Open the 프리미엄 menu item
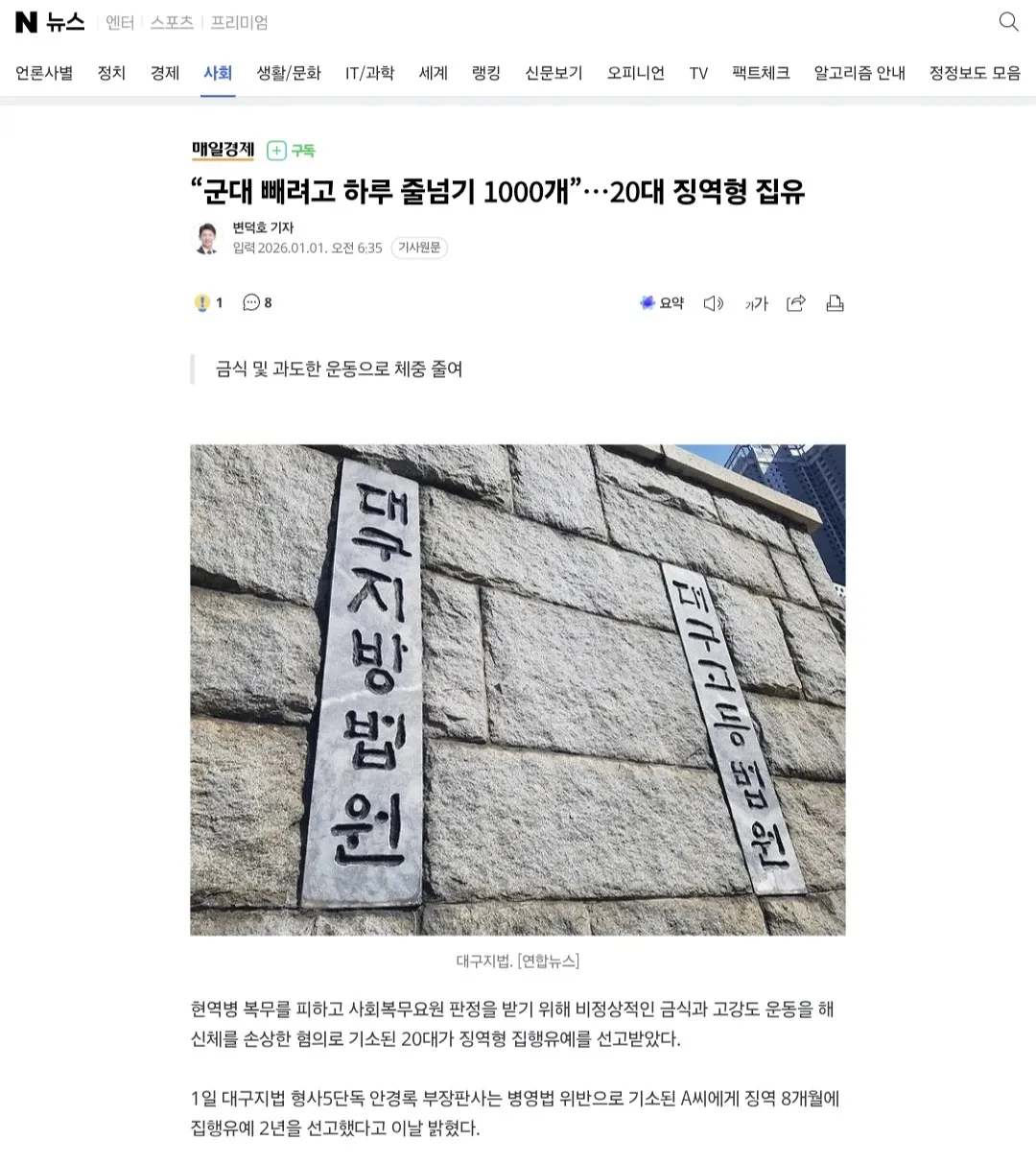Image resolution: width=1036 pixels, height=1164 pixels. point(237,20)
